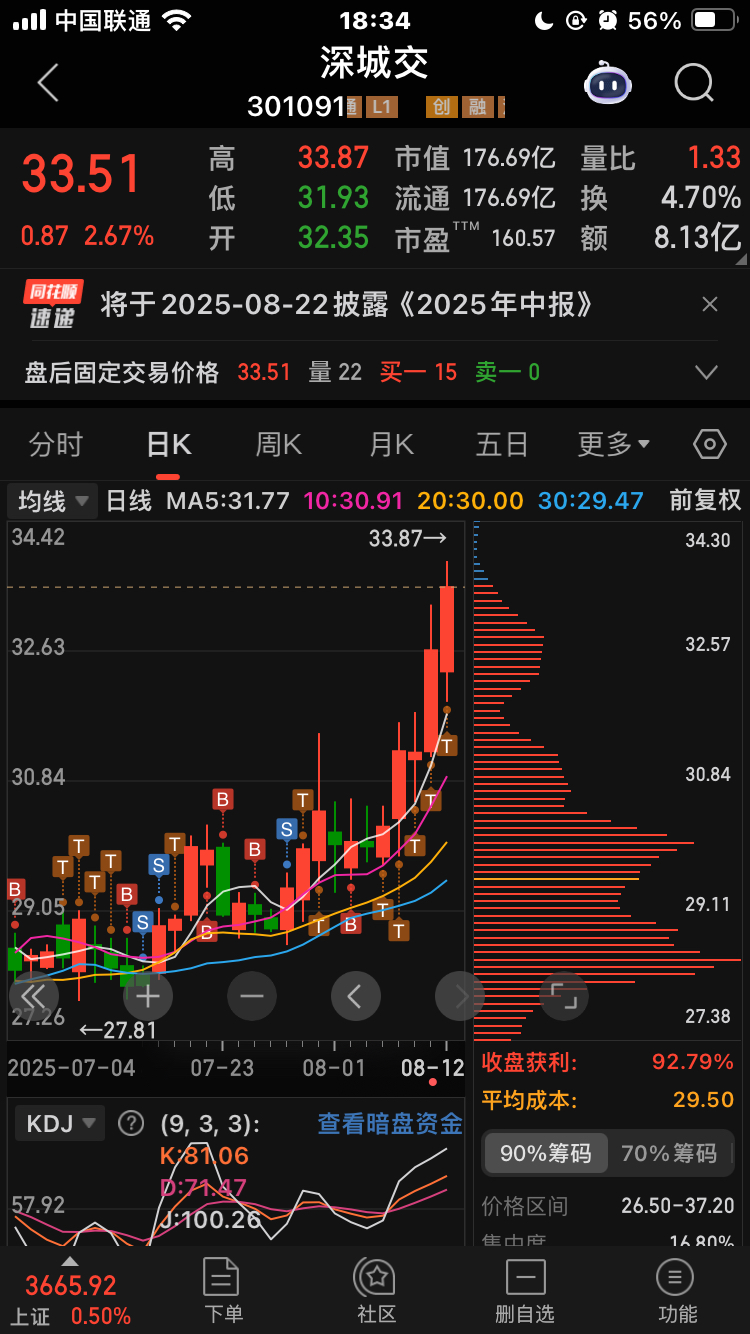The width and height of the screenshot is (750, 1334).
Task: Select the 周K chart tab
Action: click(278, 444)
